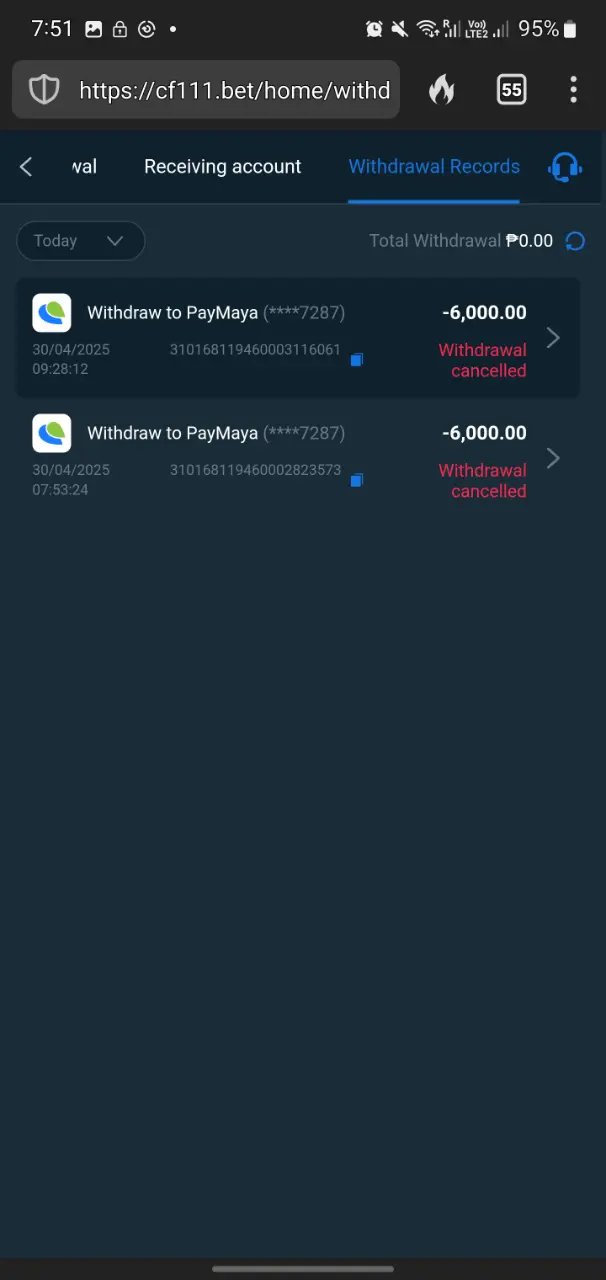Tap the browser address bar URL

click(x=234, y=90)
